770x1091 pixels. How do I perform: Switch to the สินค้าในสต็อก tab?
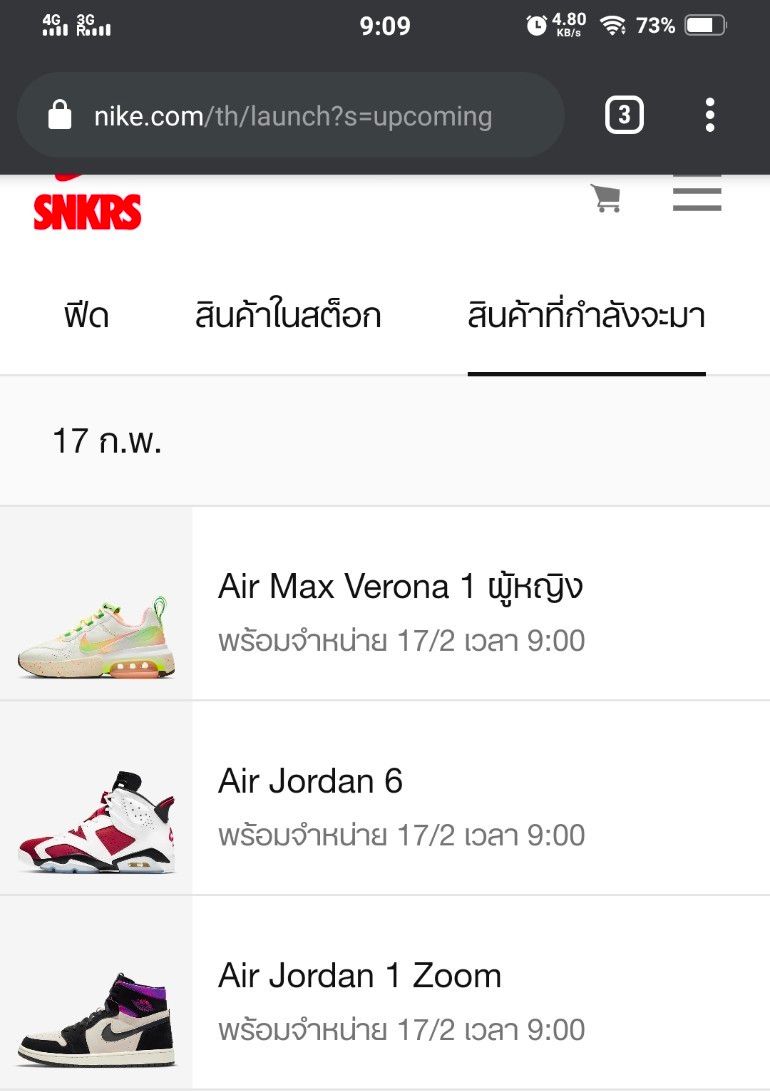[x=290, y=315]
